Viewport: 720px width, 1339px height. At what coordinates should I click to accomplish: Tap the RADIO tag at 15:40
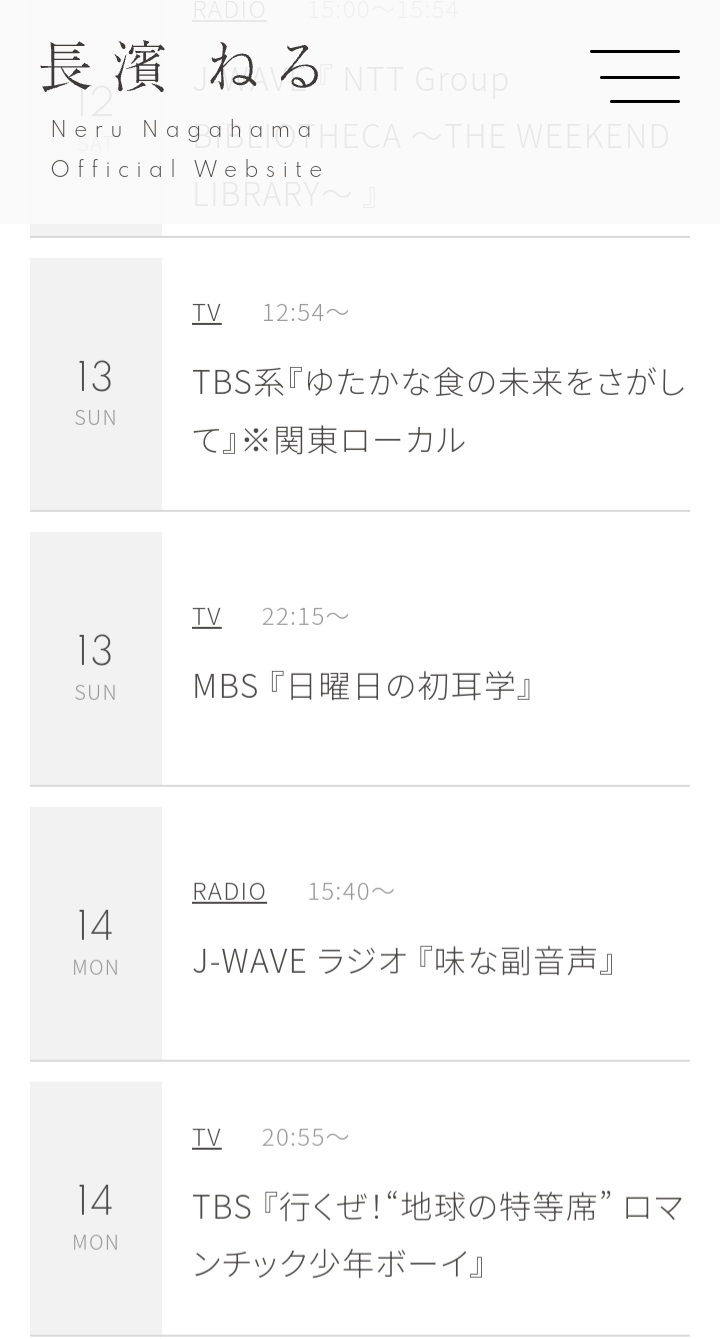[x=229, y=892]
